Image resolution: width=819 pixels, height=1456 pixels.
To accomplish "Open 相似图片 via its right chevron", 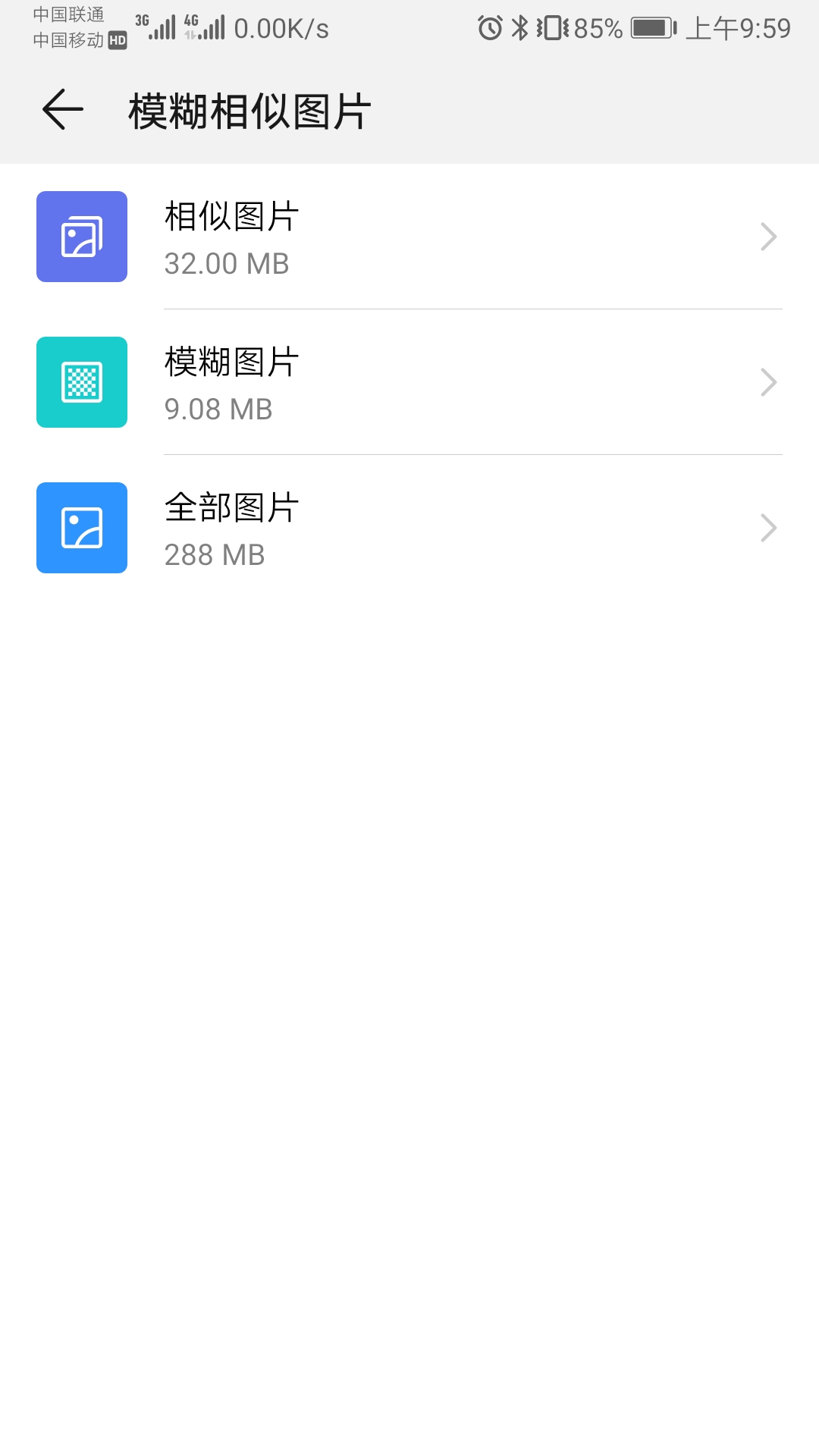I will click(767, 237).
